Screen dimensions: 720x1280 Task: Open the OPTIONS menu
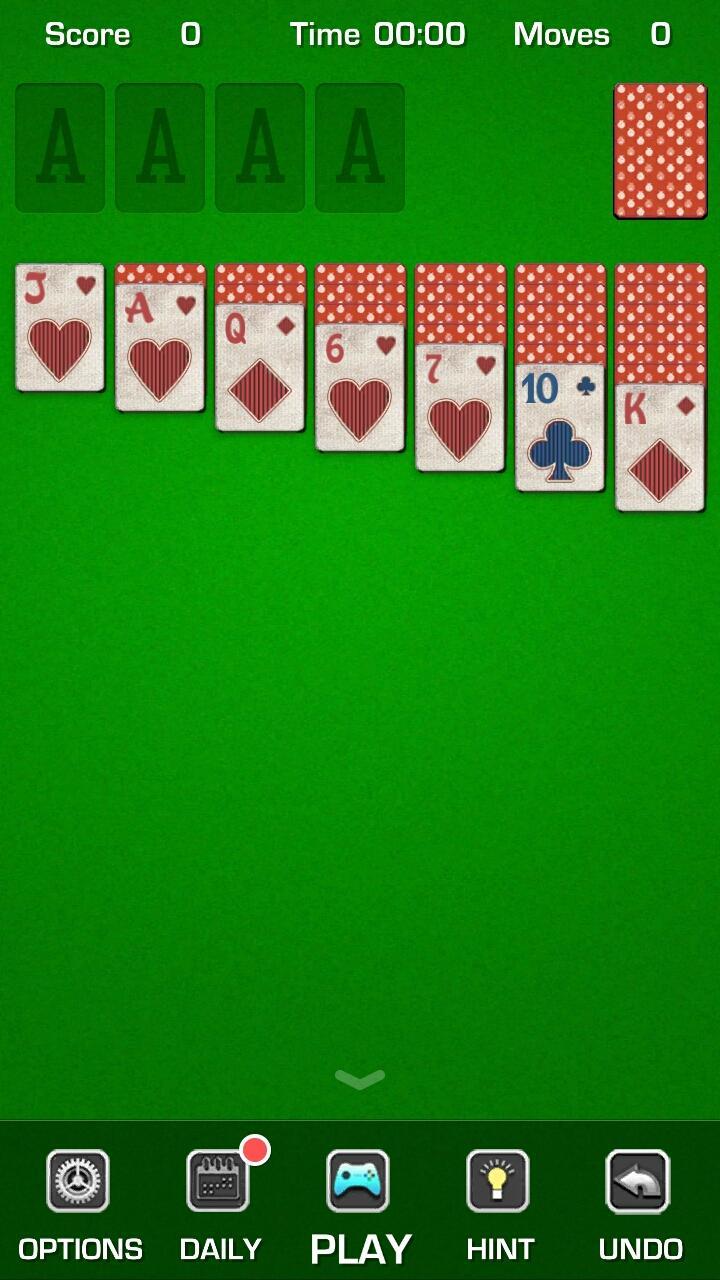click(x=79, y=1248)
